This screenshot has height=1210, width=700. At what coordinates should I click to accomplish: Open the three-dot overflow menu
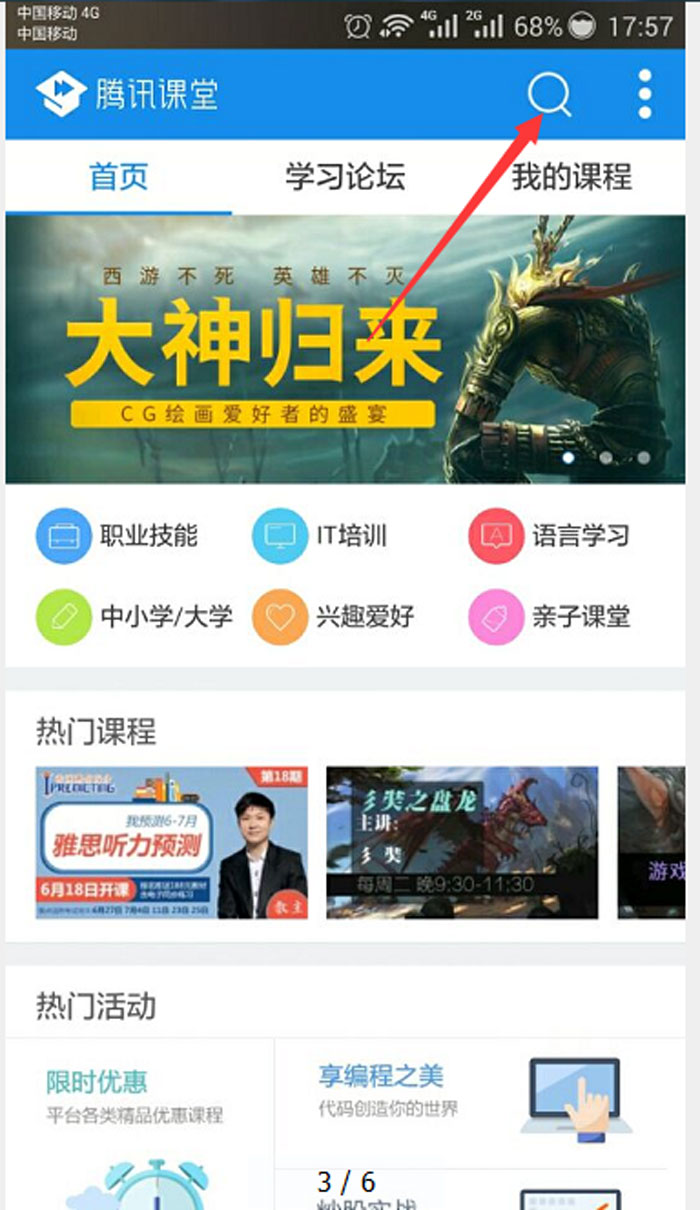[x=645, y=95]
